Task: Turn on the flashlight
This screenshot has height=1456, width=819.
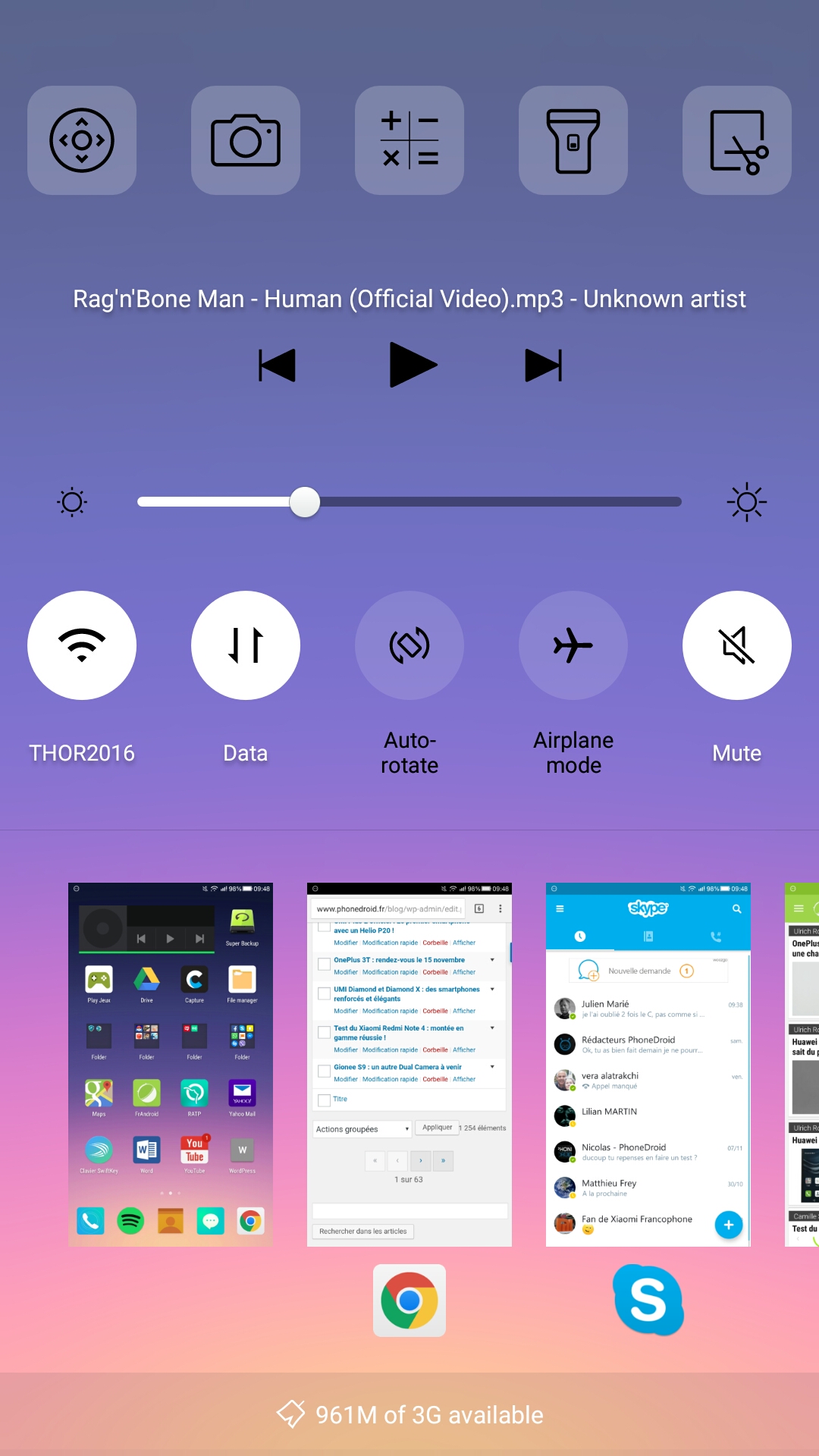Action: click(573, 140)
